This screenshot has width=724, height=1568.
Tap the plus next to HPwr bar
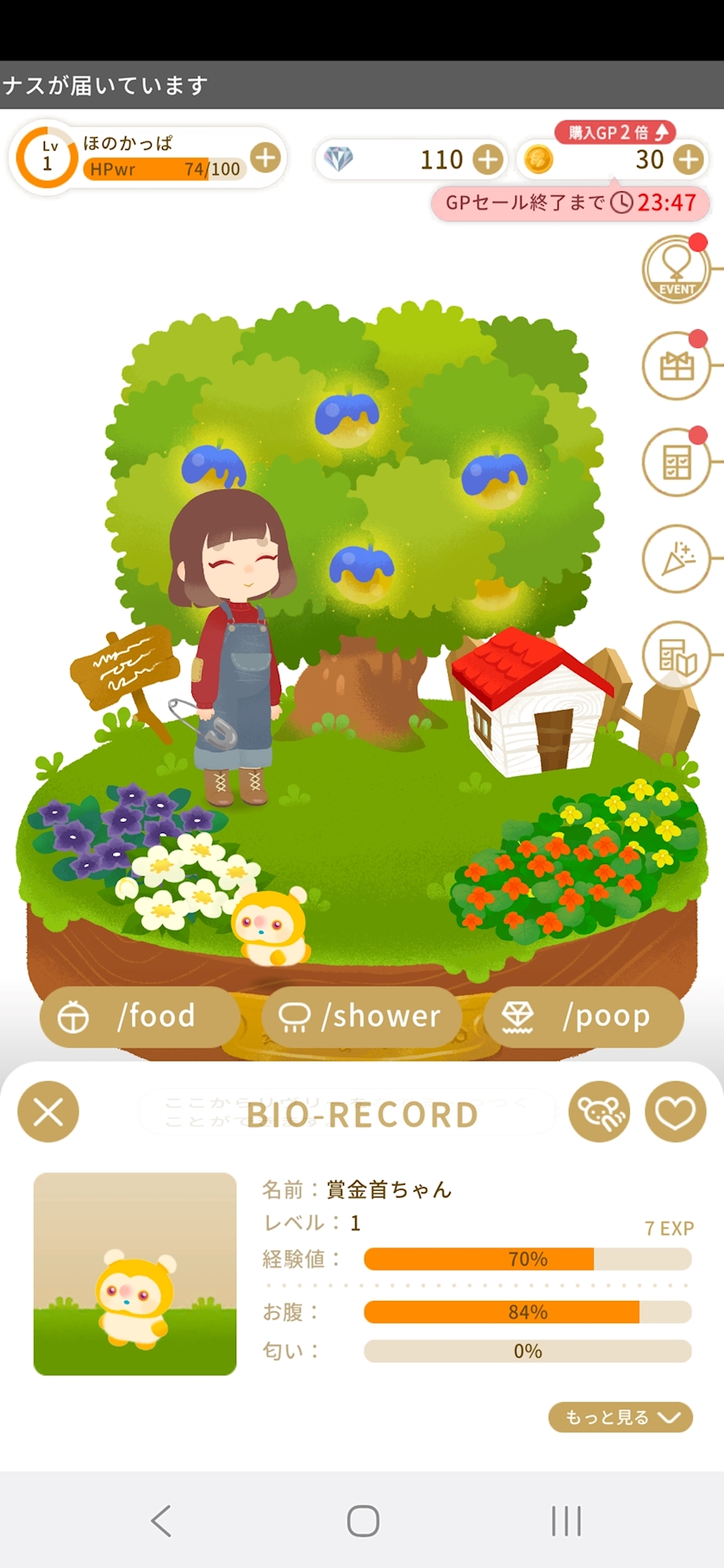[x=265, y=158]
